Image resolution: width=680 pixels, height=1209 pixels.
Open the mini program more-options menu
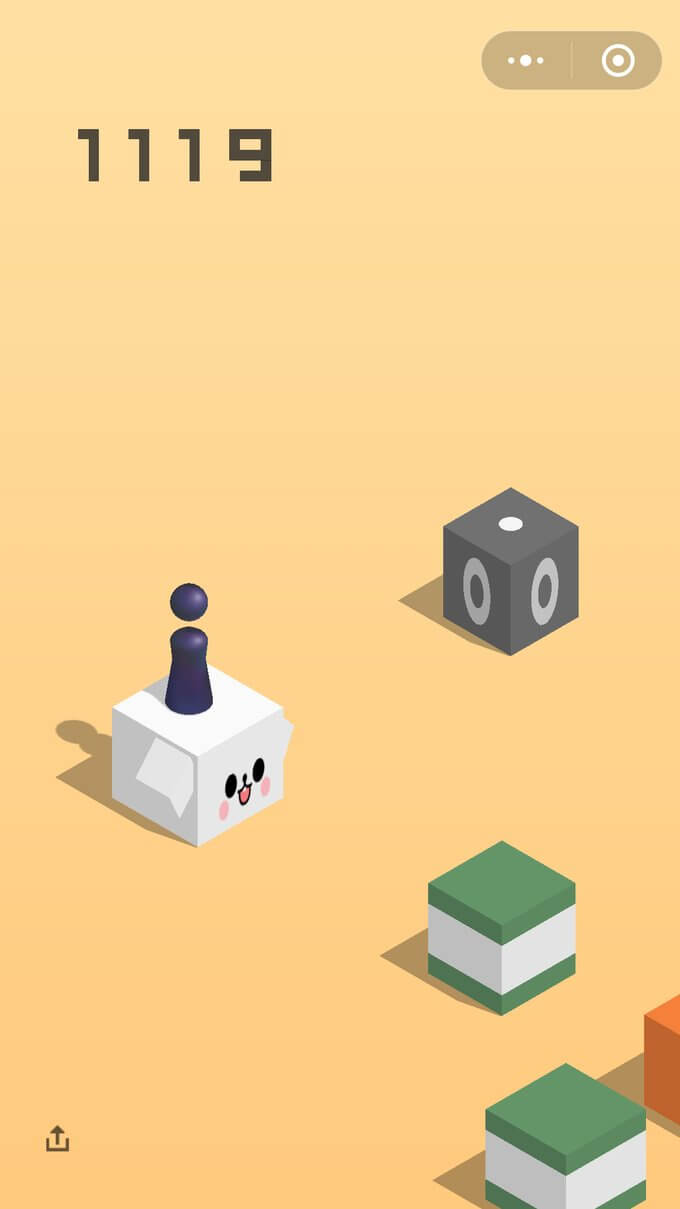pos(526,61)
